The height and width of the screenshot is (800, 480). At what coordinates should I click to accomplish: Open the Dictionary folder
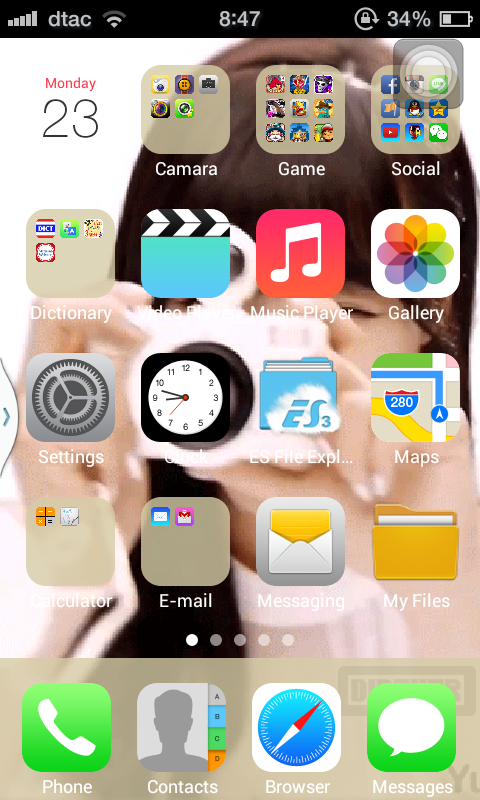tap(70, 254)
